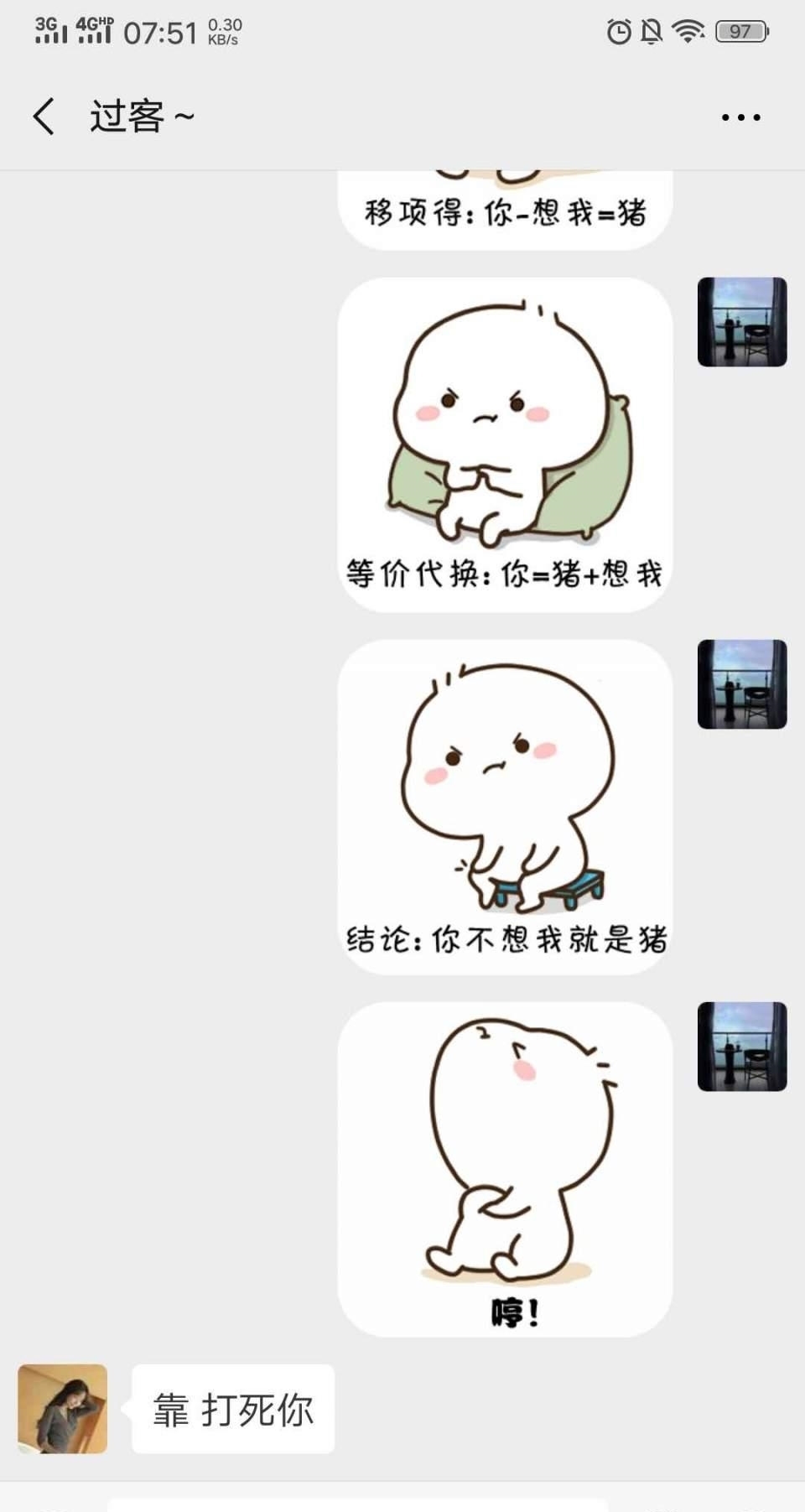Viewport: 805px width, 1512px height.
Task: Open the 等价代换 sticker image
Action: 505,444
